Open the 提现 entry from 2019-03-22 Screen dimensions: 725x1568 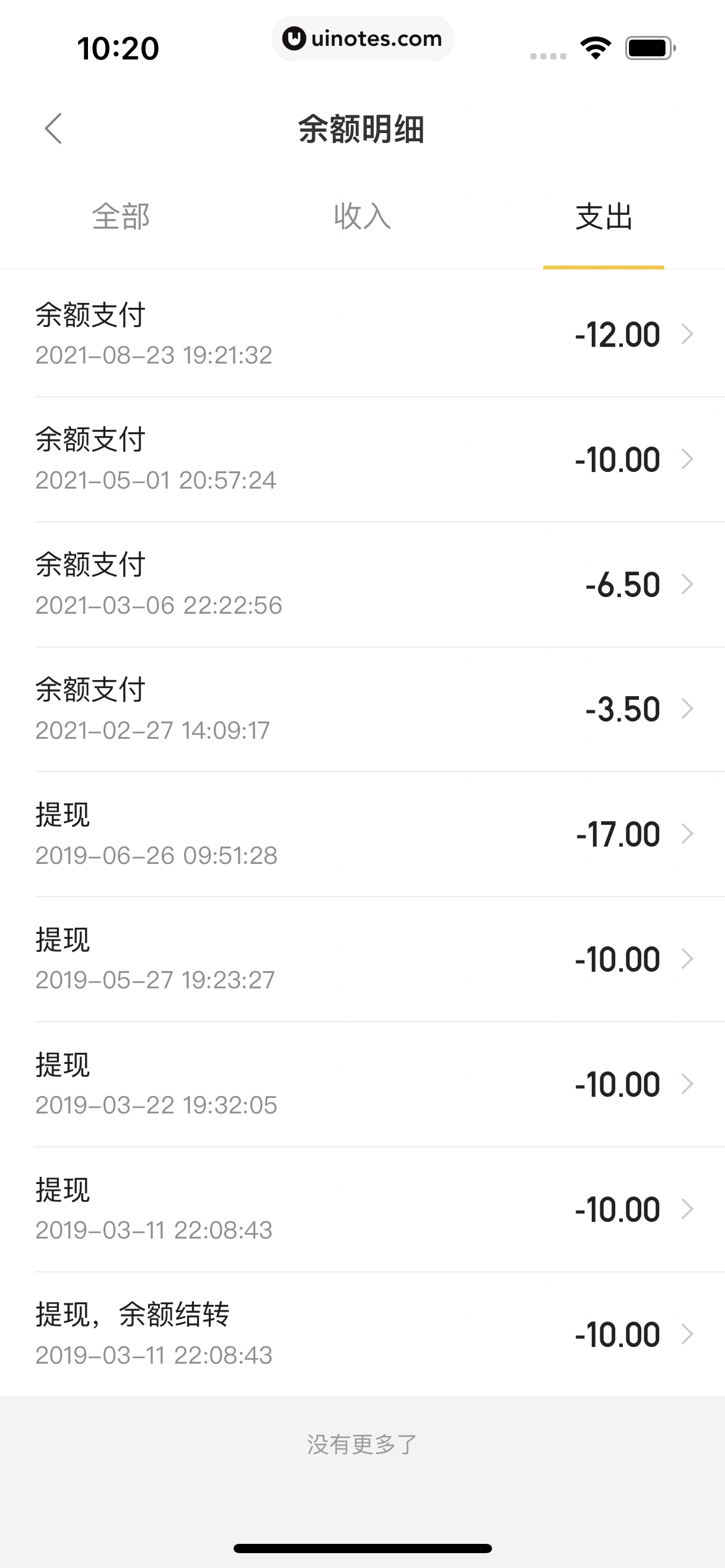click(x=362, y=1084)
